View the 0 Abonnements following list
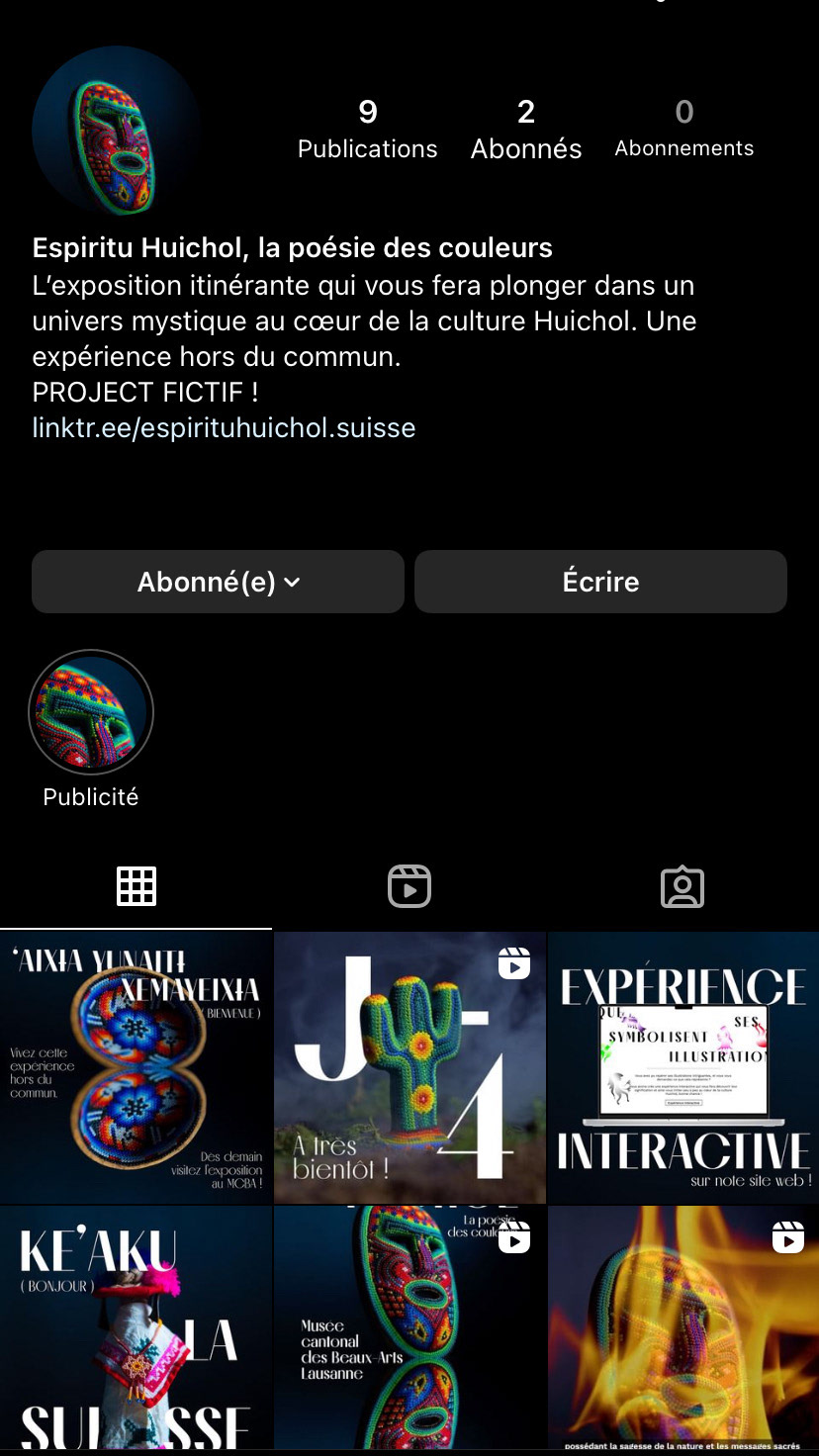Screen dimensions: 819x1456 point(684,130)
